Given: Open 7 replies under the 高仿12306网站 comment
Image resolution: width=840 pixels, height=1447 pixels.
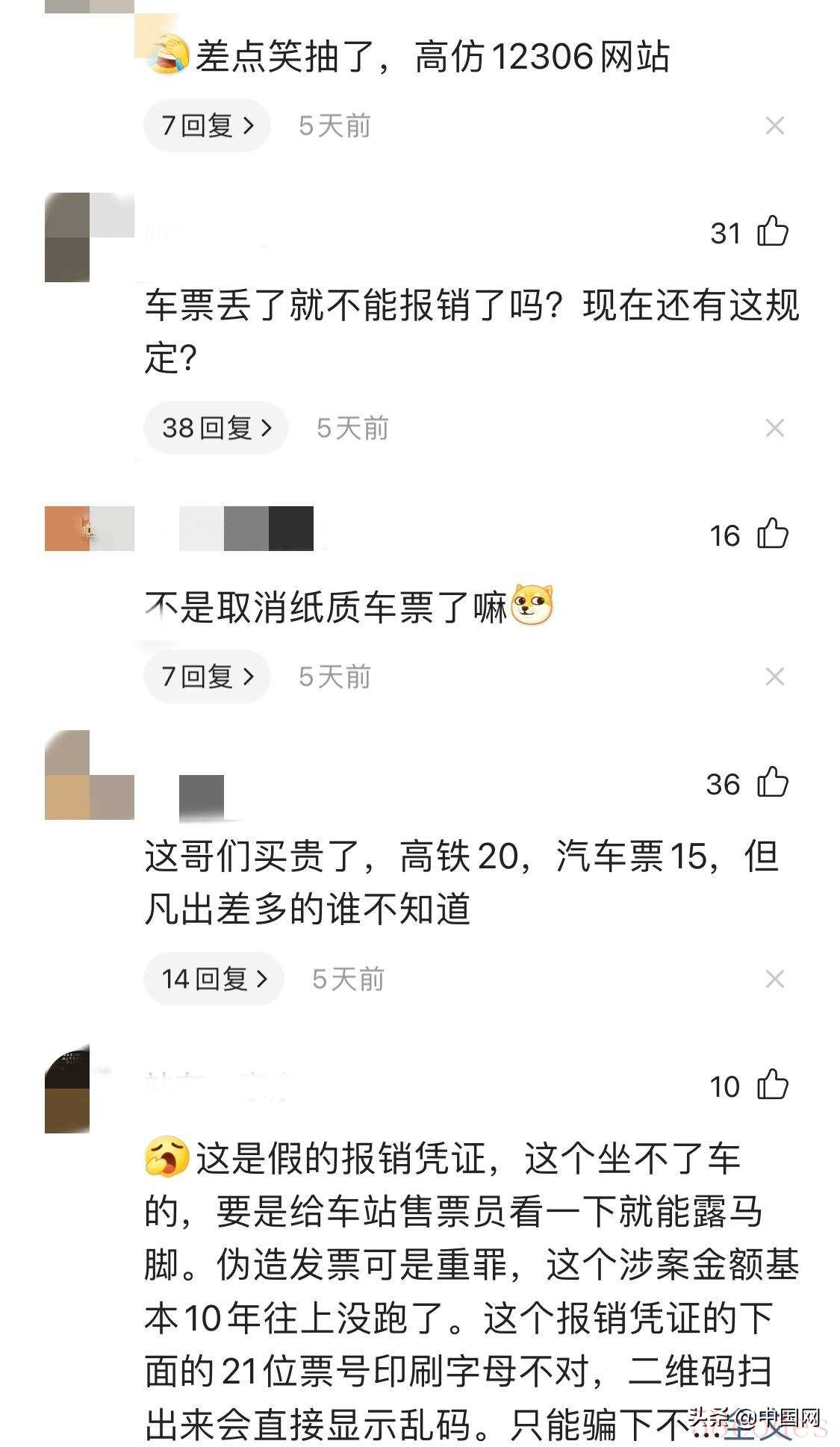Looking at the screenshot, I should [207, 125].
